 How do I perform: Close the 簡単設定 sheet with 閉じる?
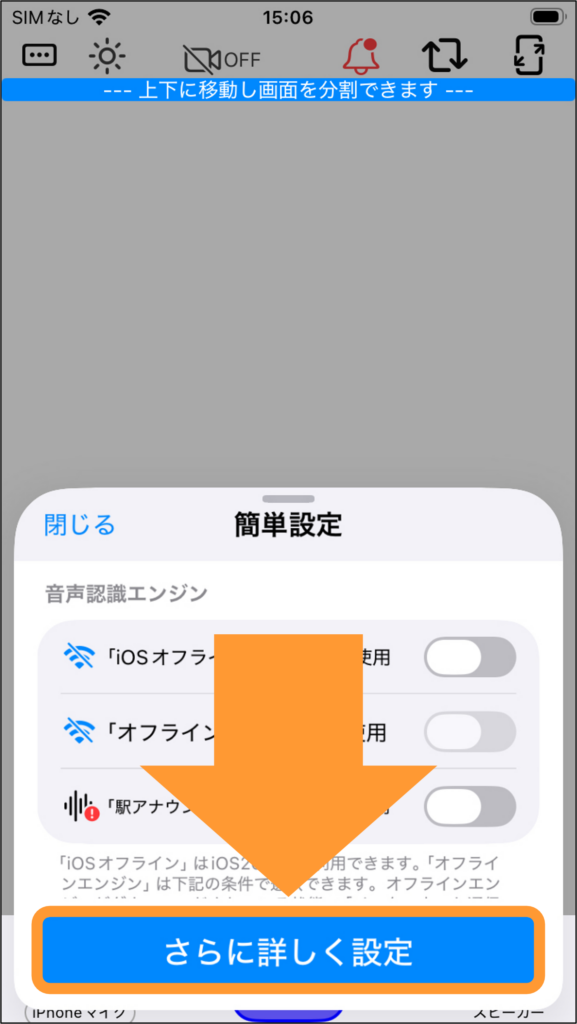[80, 524]
